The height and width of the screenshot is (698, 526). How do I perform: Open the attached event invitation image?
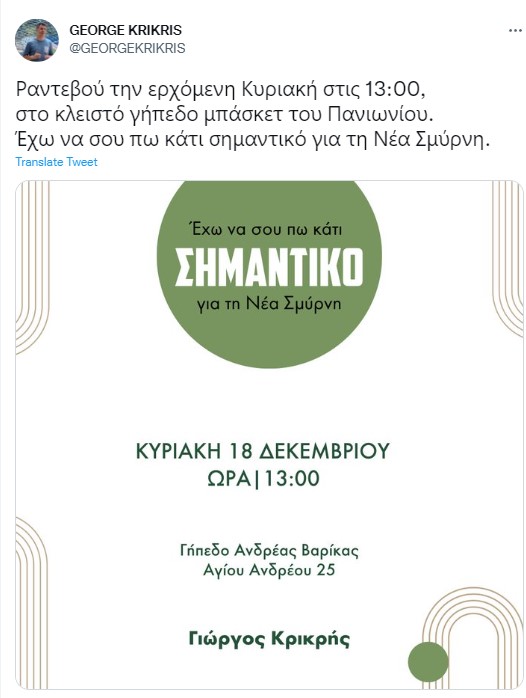pyautogui.click(x=269, y=435)
